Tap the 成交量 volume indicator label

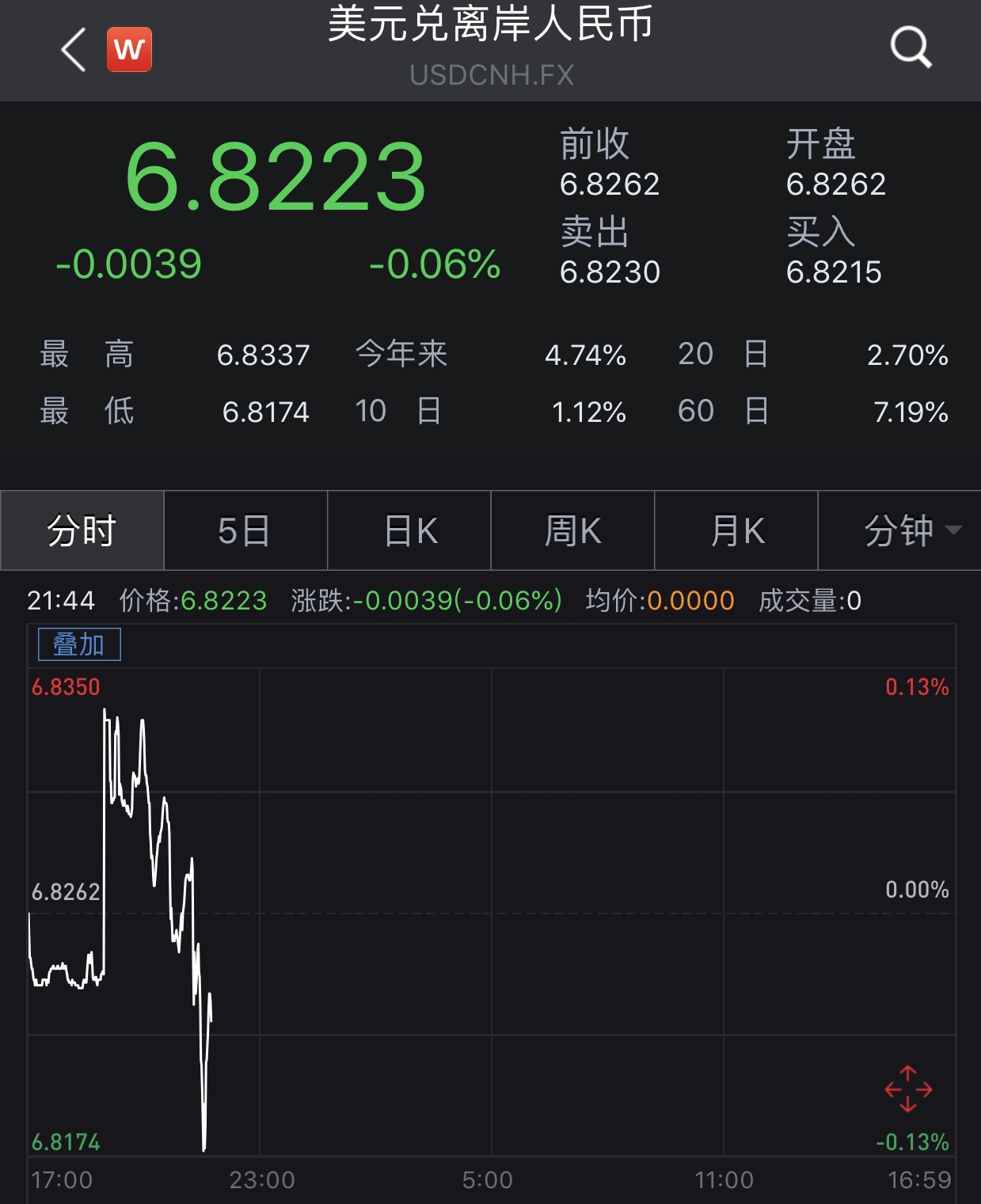tap(801, 602)
